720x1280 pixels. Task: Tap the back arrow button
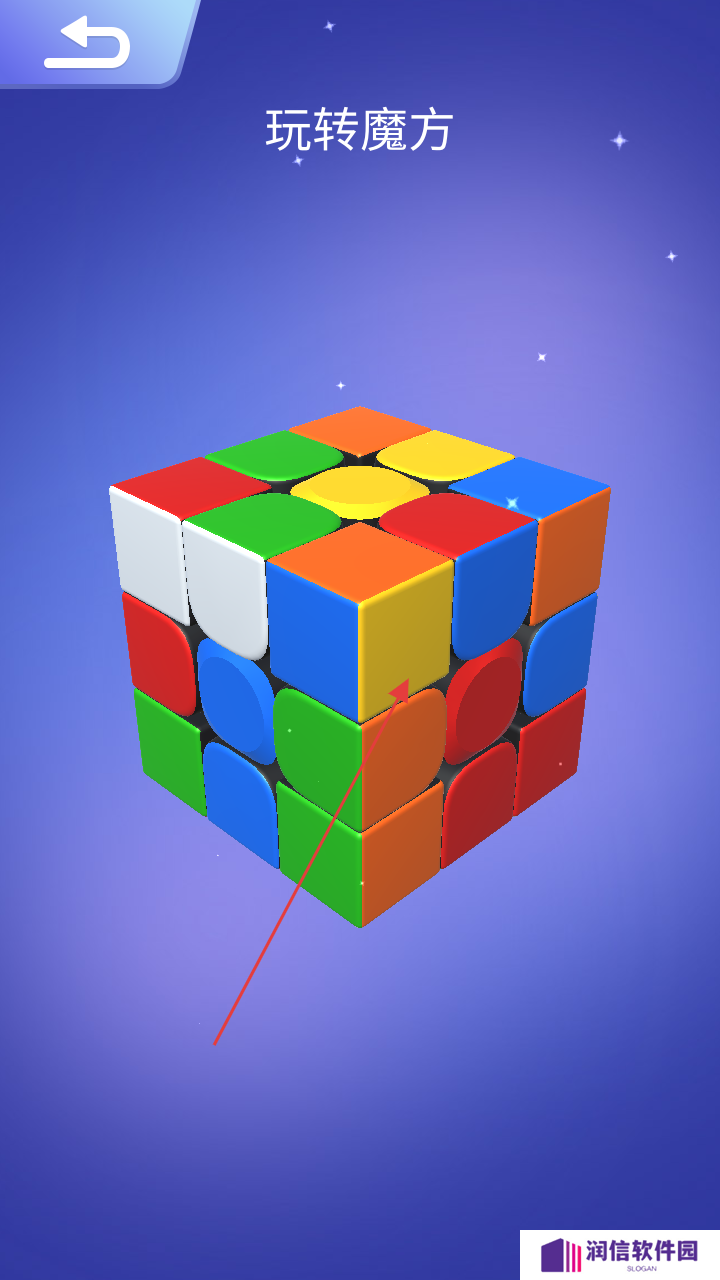click(88, 42)
